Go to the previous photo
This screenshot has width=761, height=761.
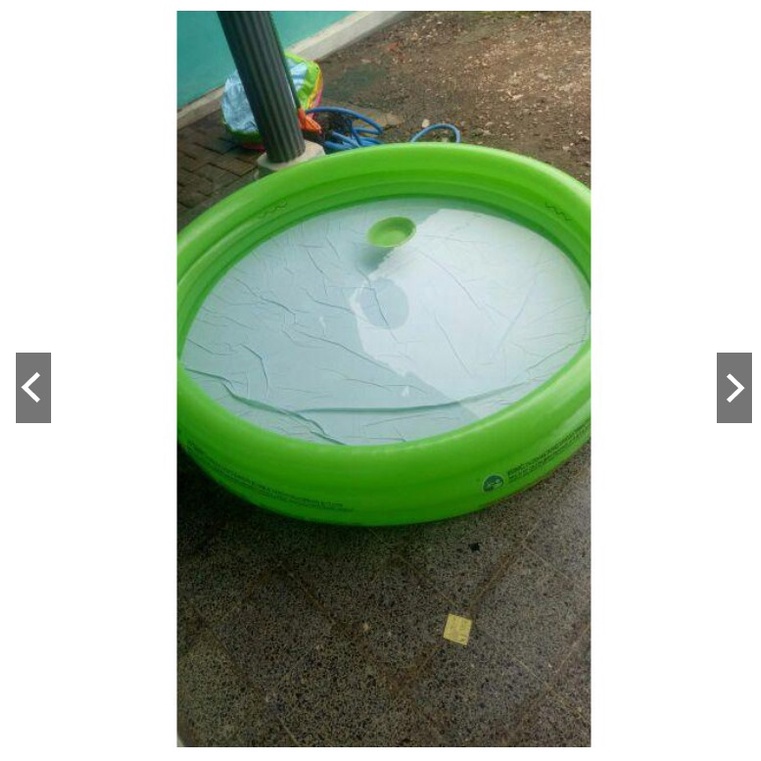(x=33, y=387)
